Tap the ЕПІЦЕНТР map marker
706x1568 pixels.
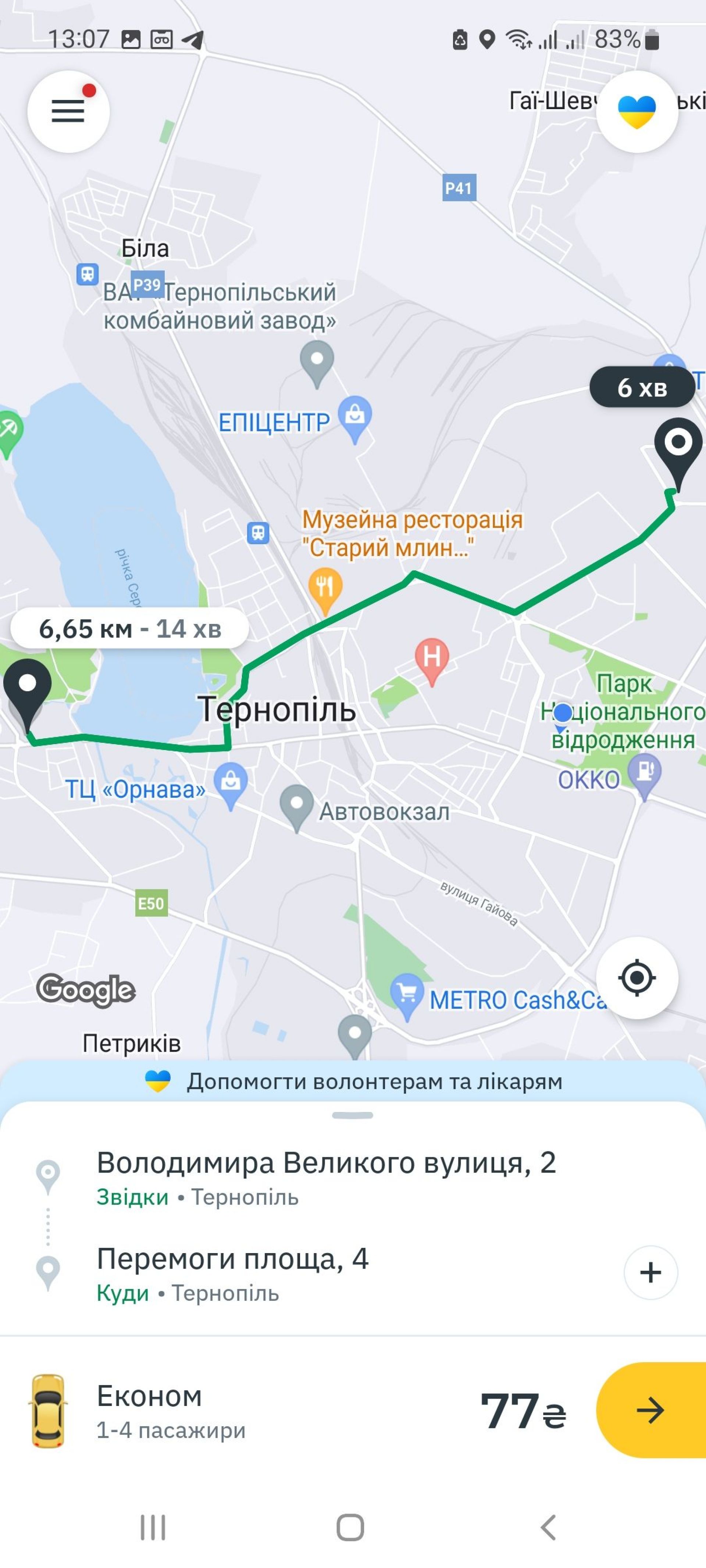click(x=354, y=416)
